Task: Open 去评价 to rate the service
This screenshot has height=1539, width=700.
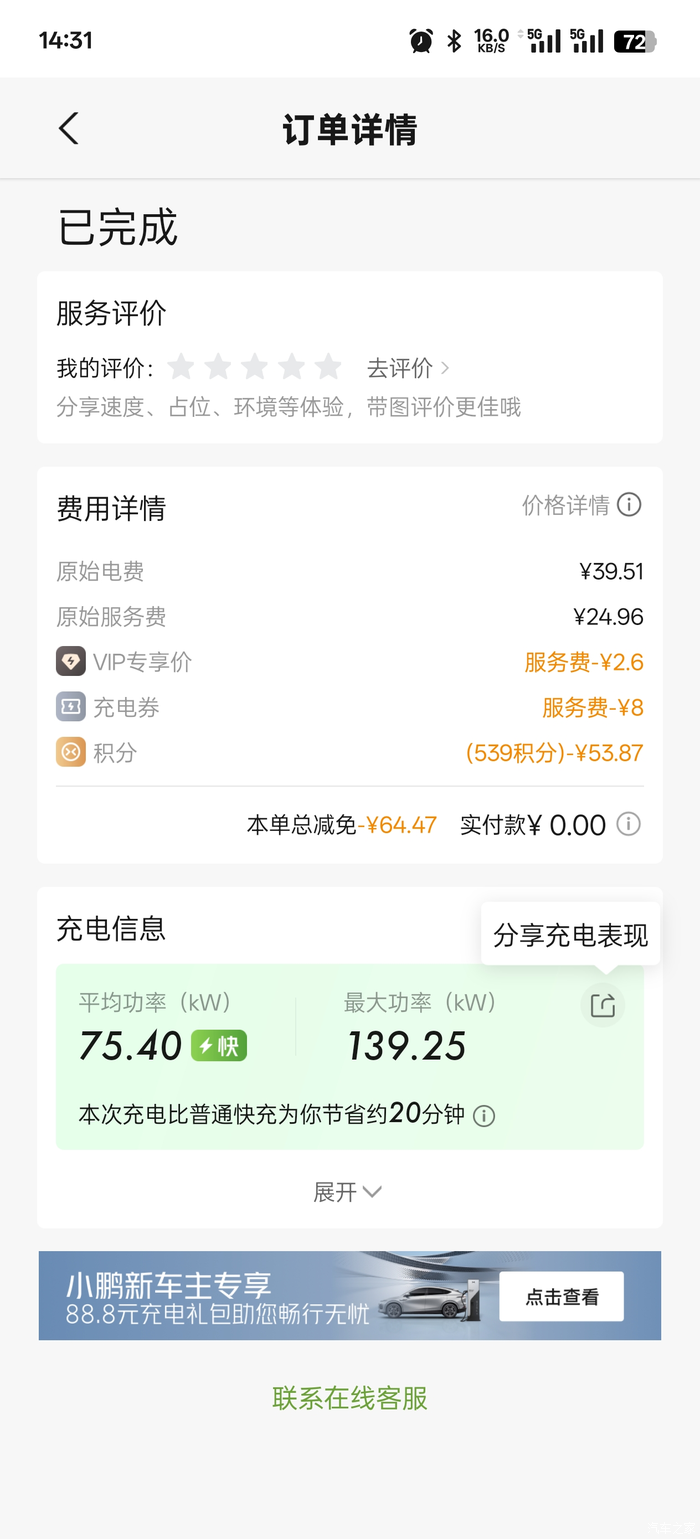Action: pos(408,368)
